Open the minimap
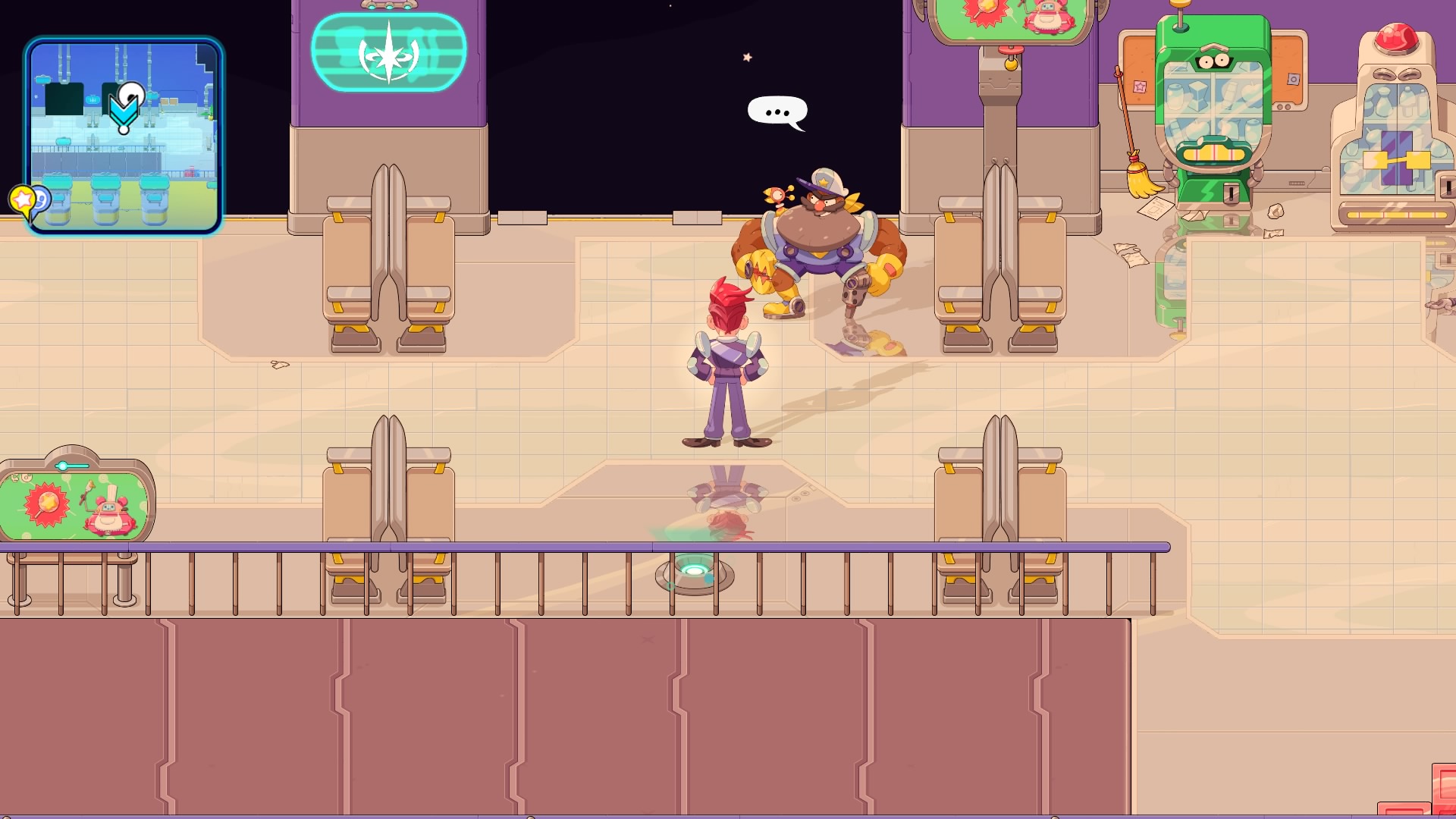1456x819 pixels. [124, 136]
